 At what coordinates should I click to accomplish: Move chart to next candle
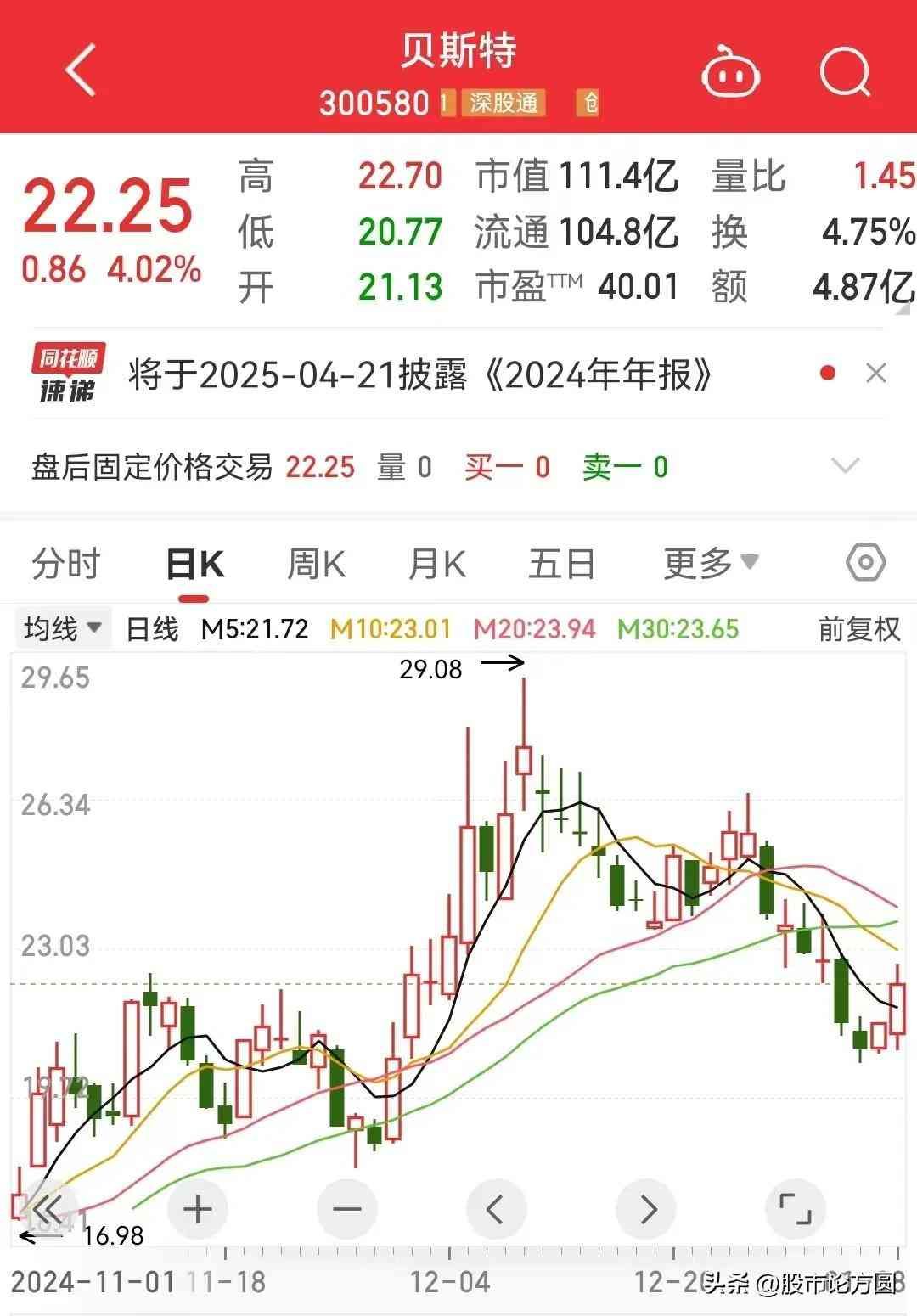tap(646, 1209)
